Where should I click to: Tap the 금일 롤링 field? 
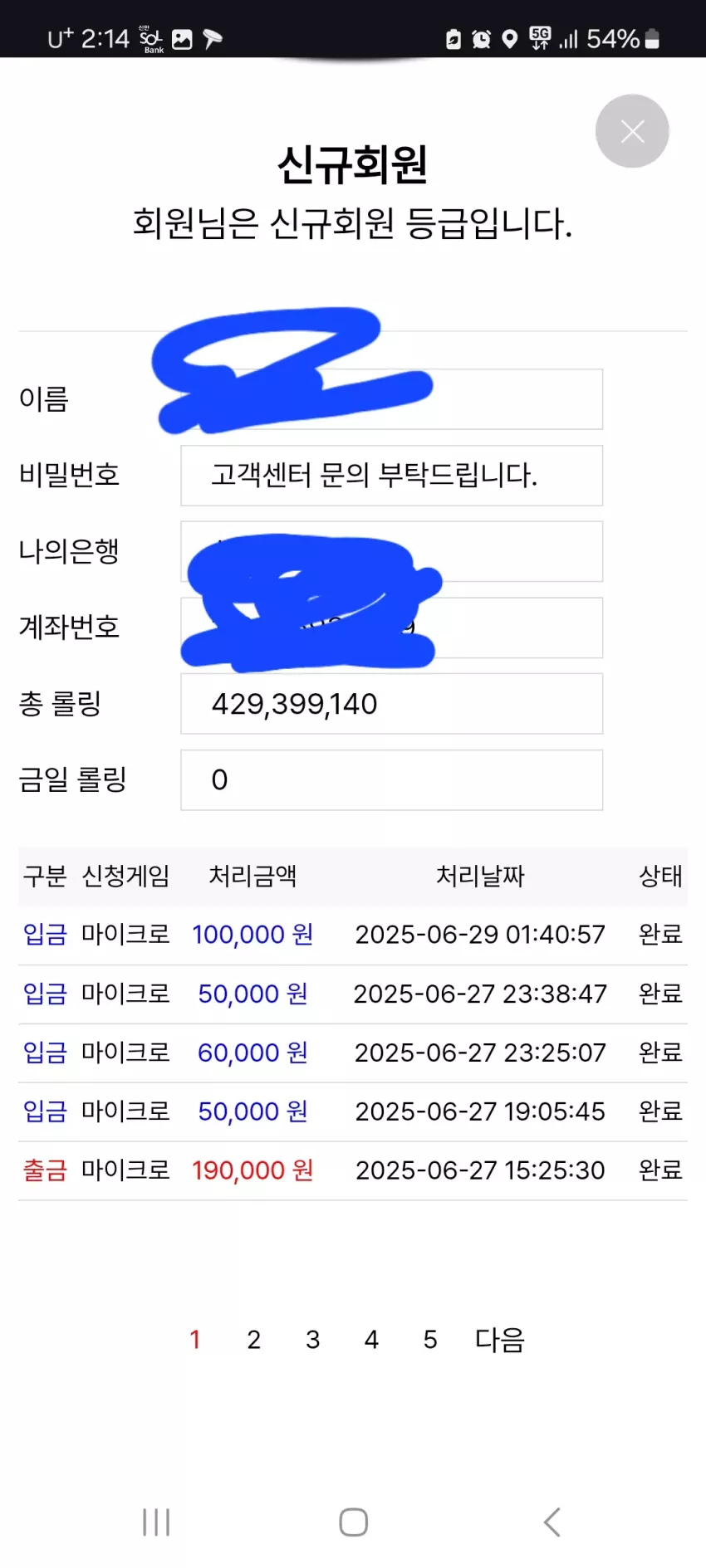pos(392,780)
